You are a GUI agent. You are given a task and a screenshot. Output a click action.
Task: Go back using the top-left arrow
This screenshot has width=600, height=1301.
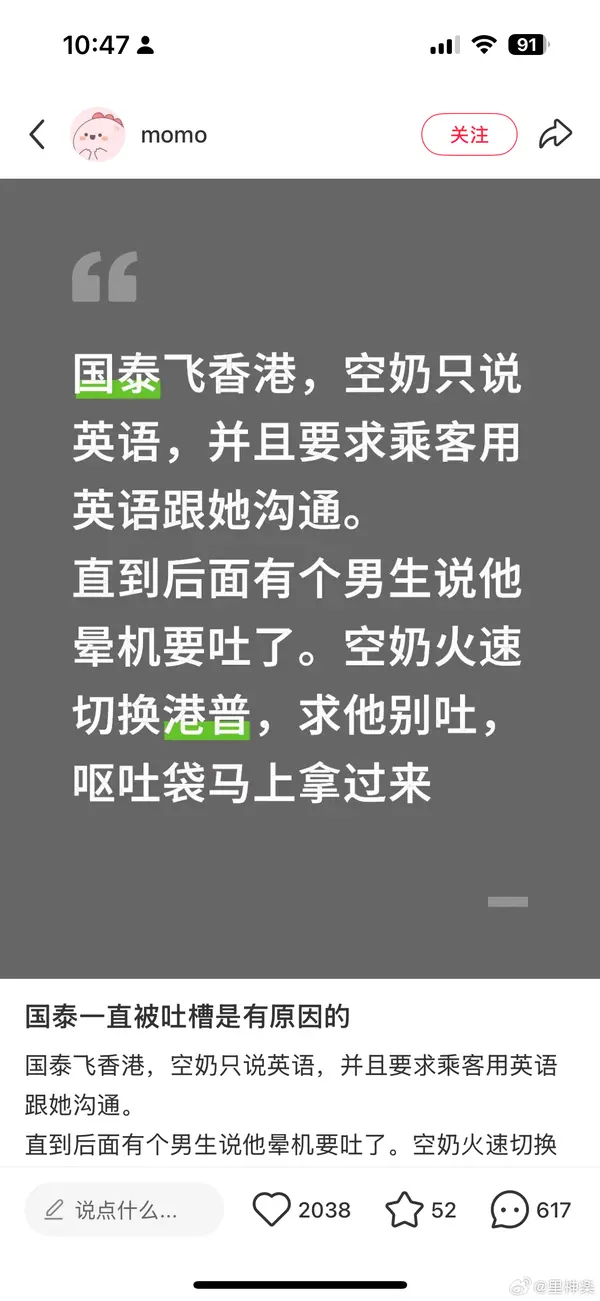[37, 135]
